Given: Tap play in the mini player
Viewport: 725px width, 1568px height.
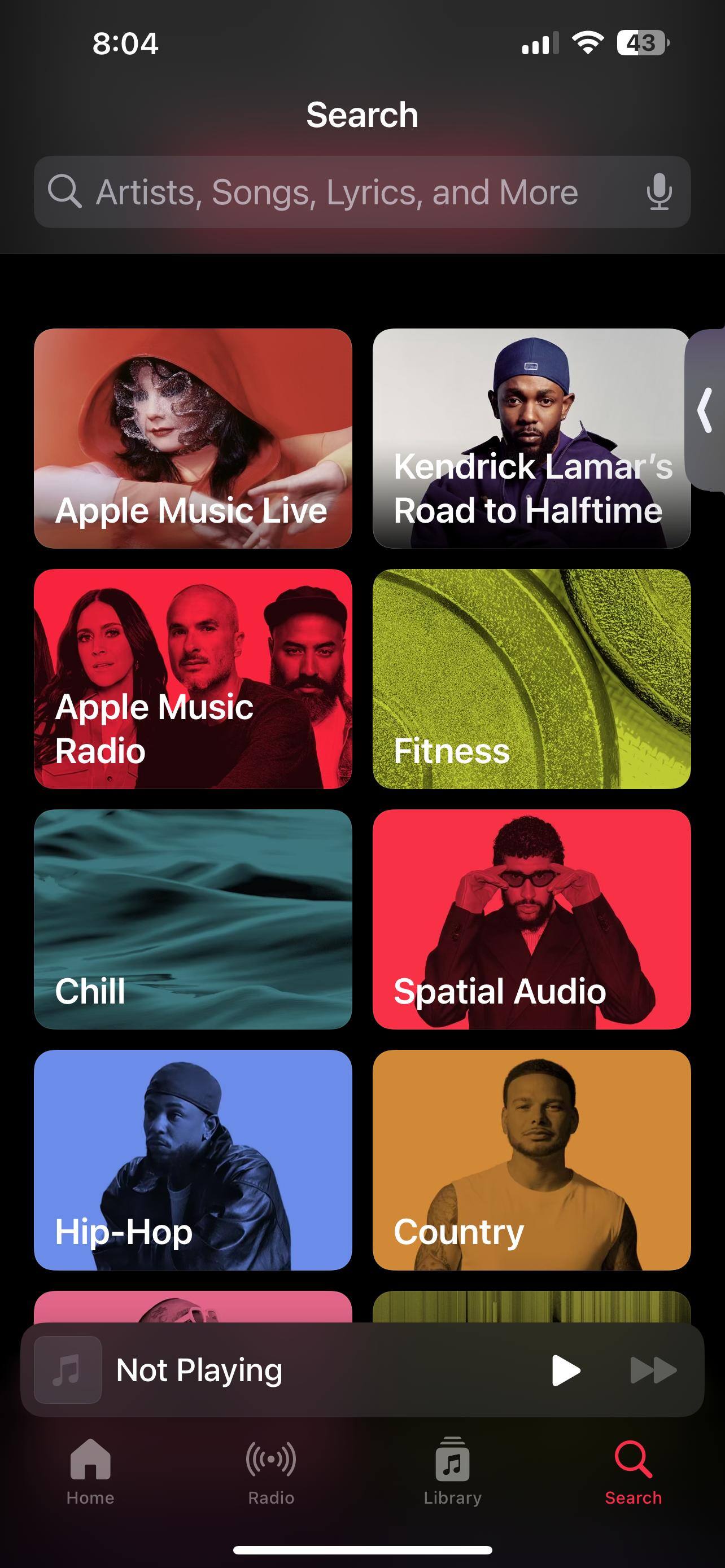Looking at the screenshot, I should [x=566, y=1370].
